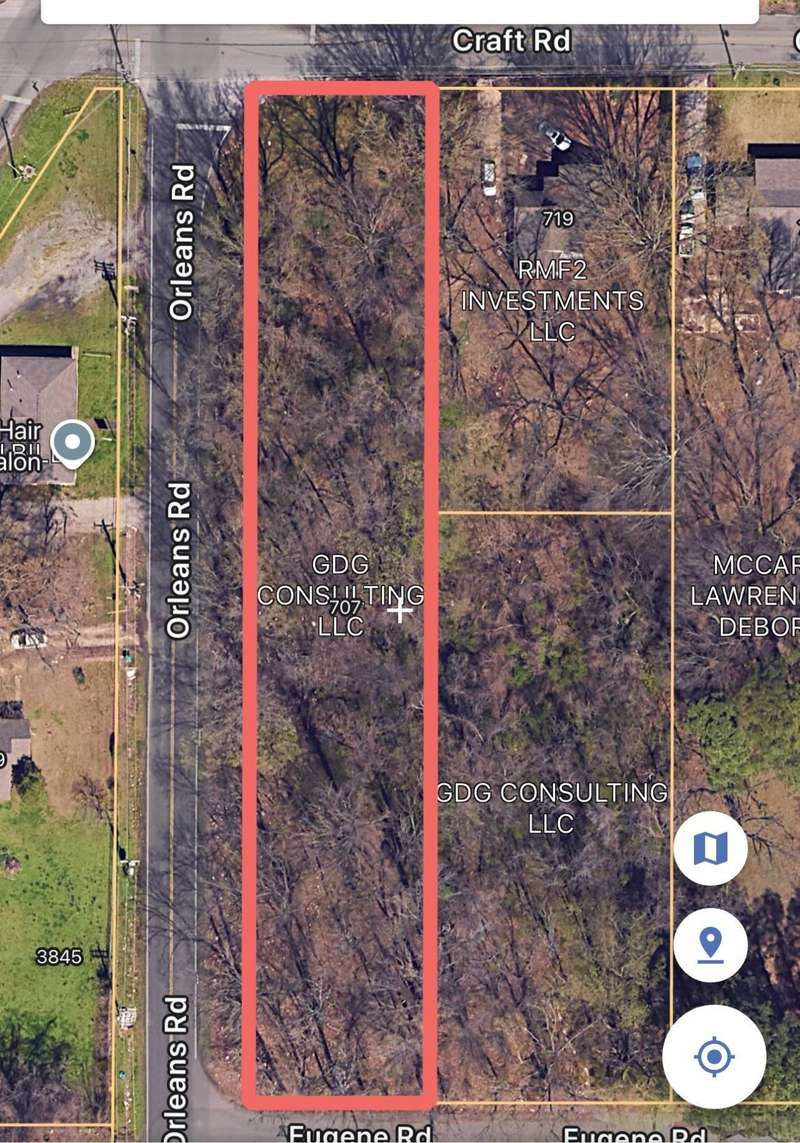
Task: Select the RMF2 Investments LLC parcel
Action: [552, 300]
